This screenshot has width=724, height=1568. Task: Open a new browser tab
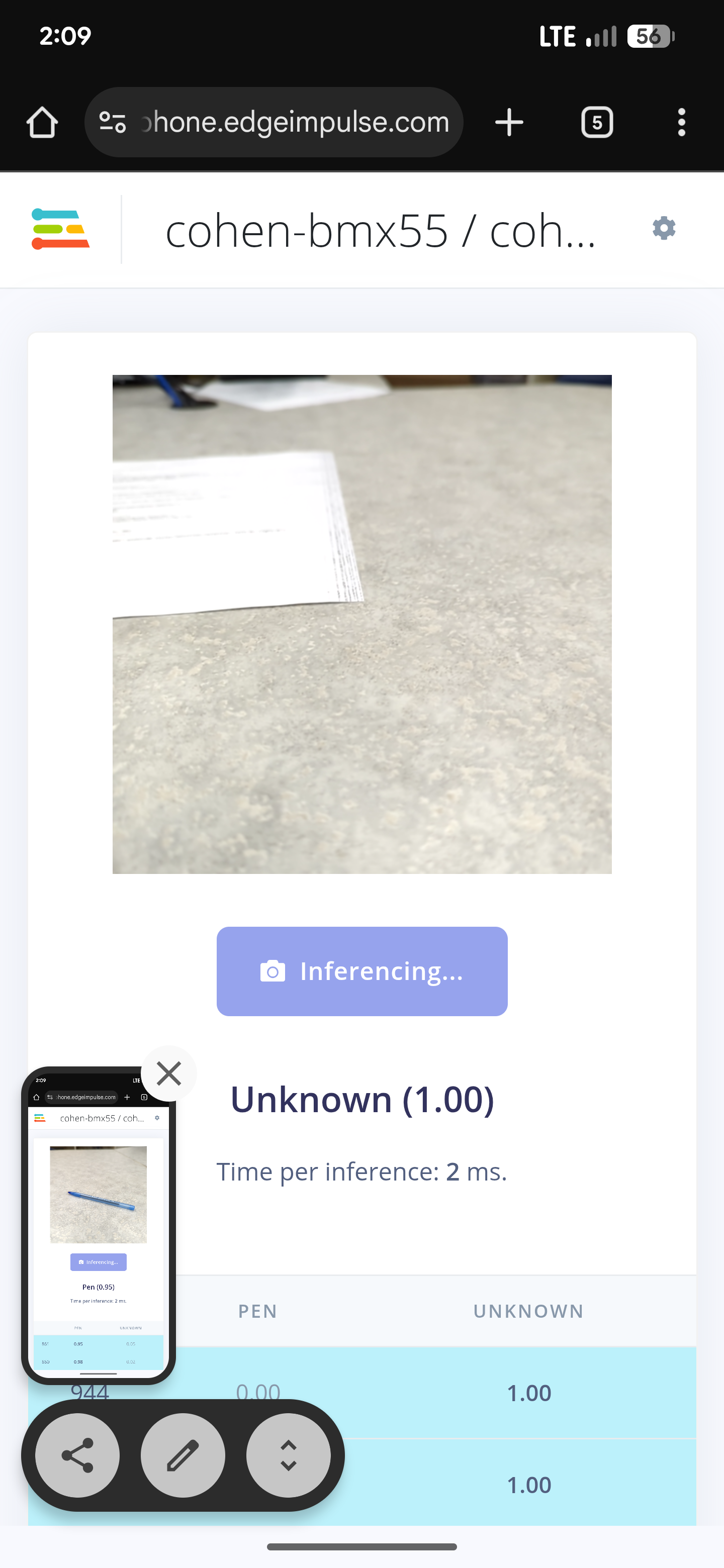point(509,122)
